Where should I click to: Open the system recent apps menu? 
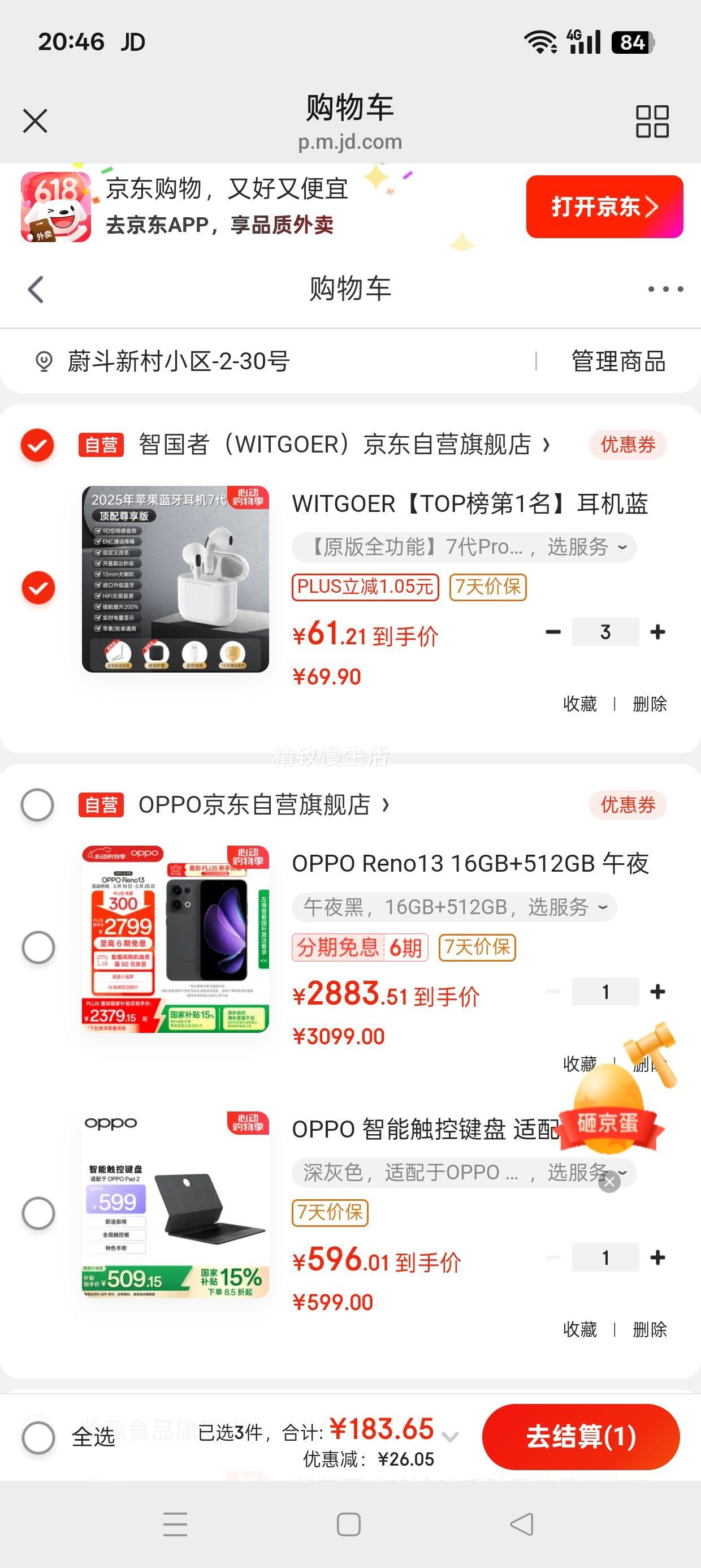tap(175, 1525)
